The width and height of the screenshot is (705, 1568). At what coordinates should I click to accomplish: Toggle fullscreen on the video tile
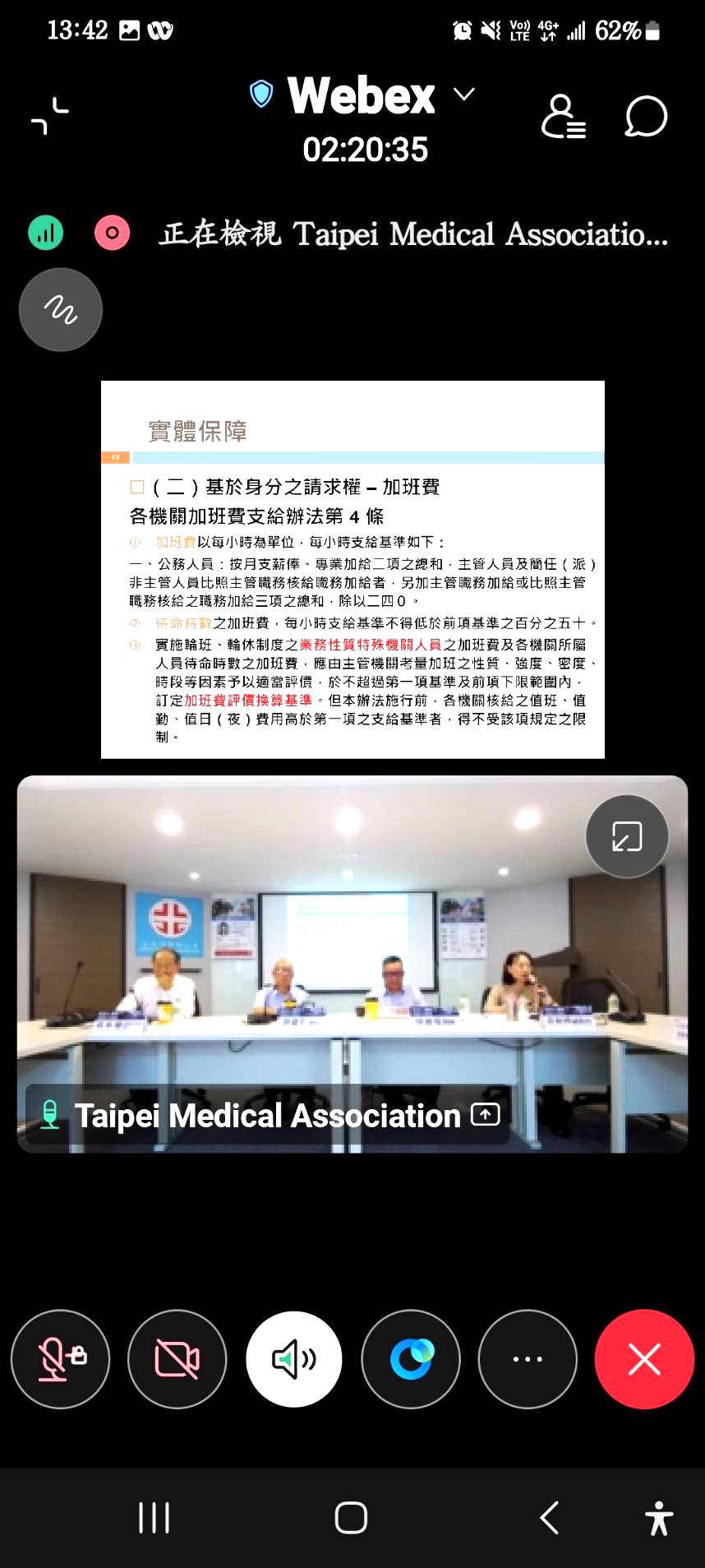point(627,836)
